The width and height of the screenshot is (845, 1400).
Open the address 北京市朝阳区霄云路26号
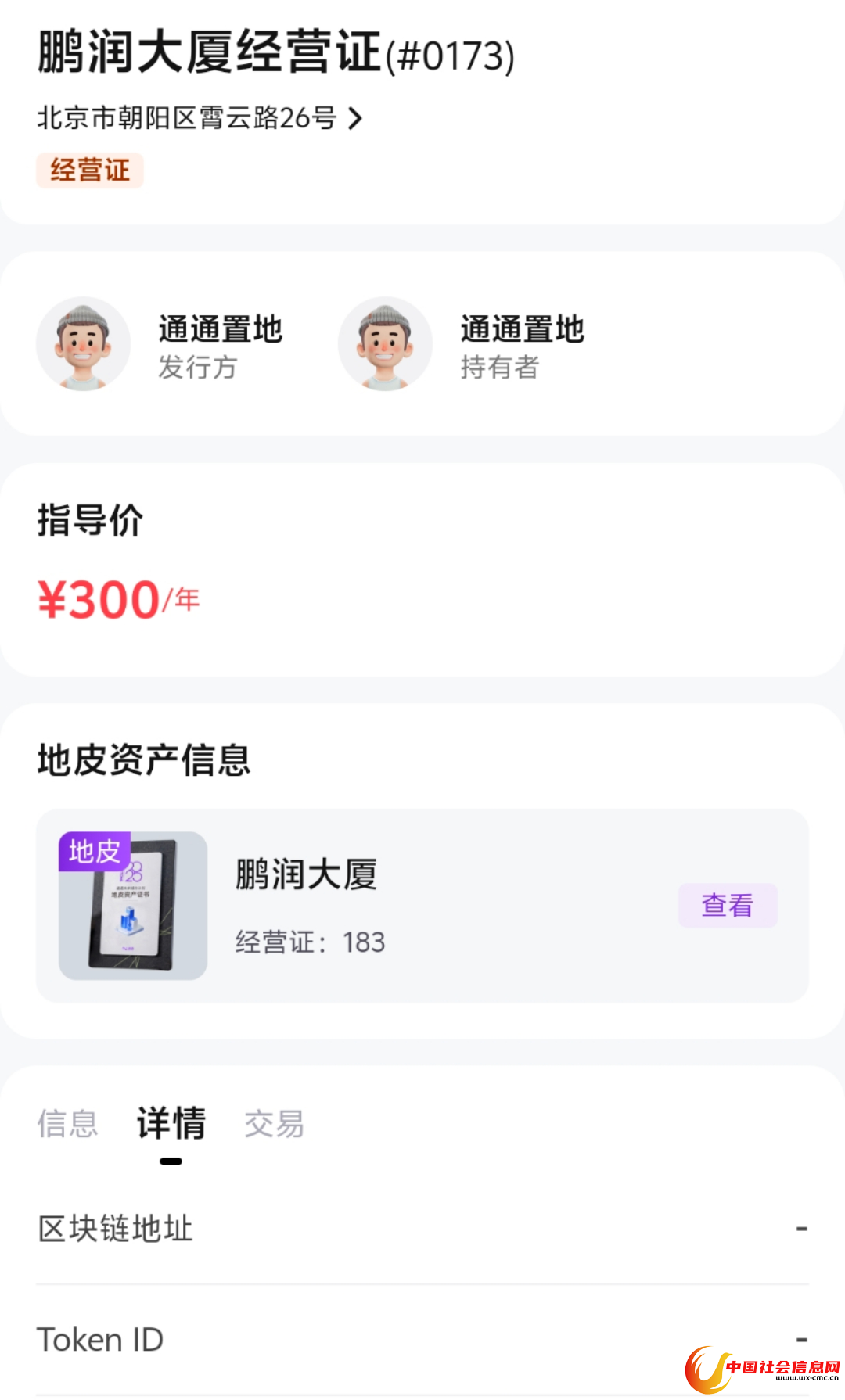point(200,118)
